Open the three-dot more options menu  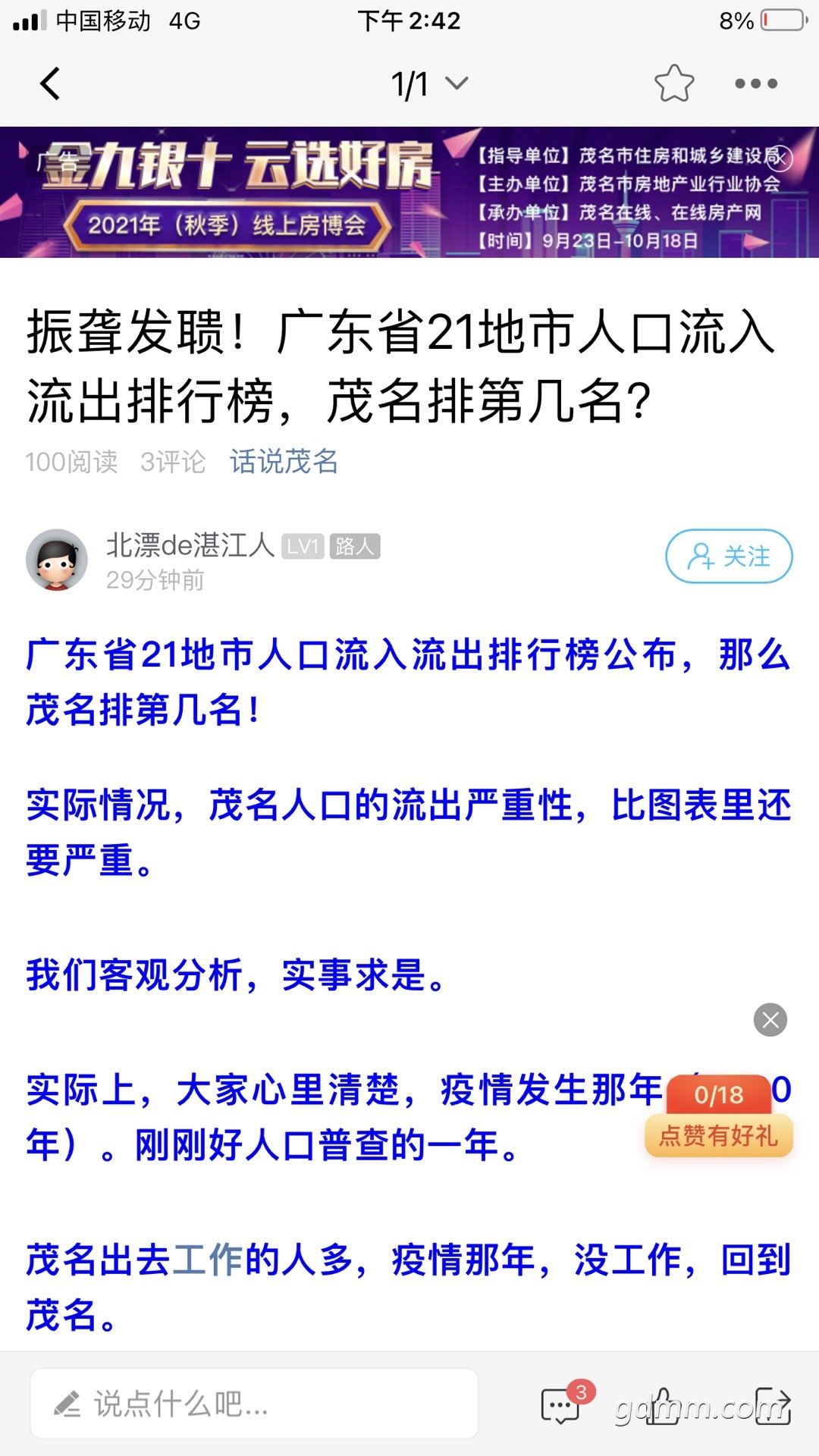coord(756,83)
